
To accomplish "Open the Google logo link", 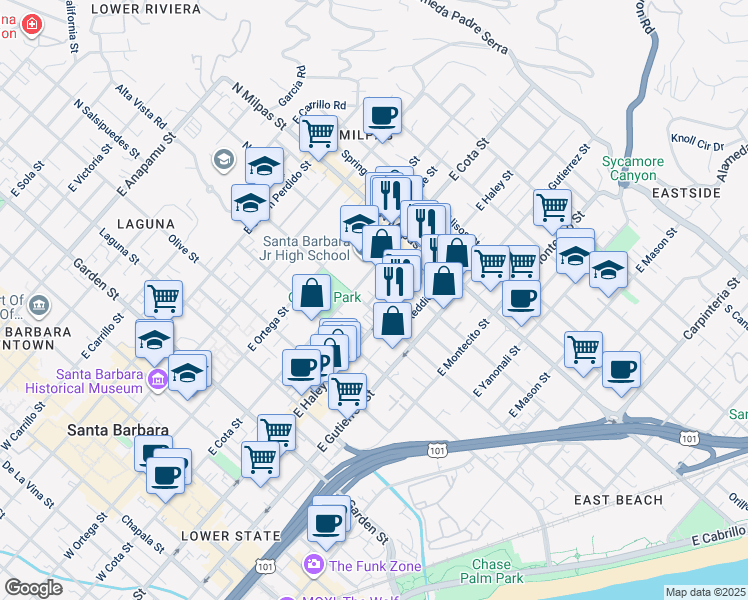I will tap(33, 588).
